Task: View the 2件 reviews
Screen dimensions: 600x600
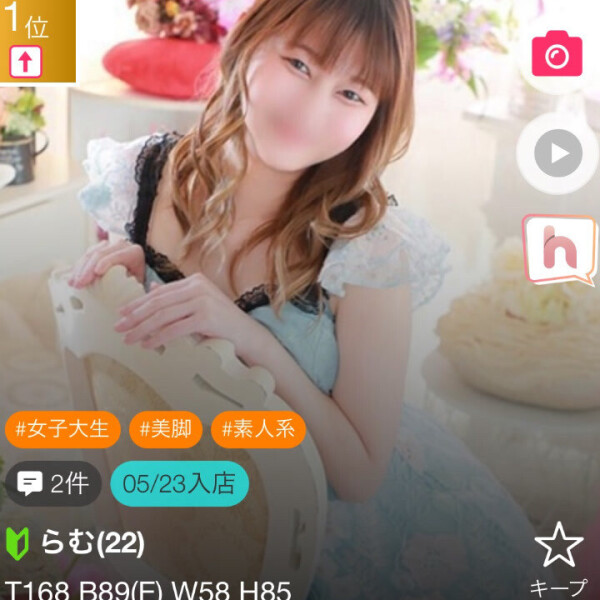Action: point(54,484)
